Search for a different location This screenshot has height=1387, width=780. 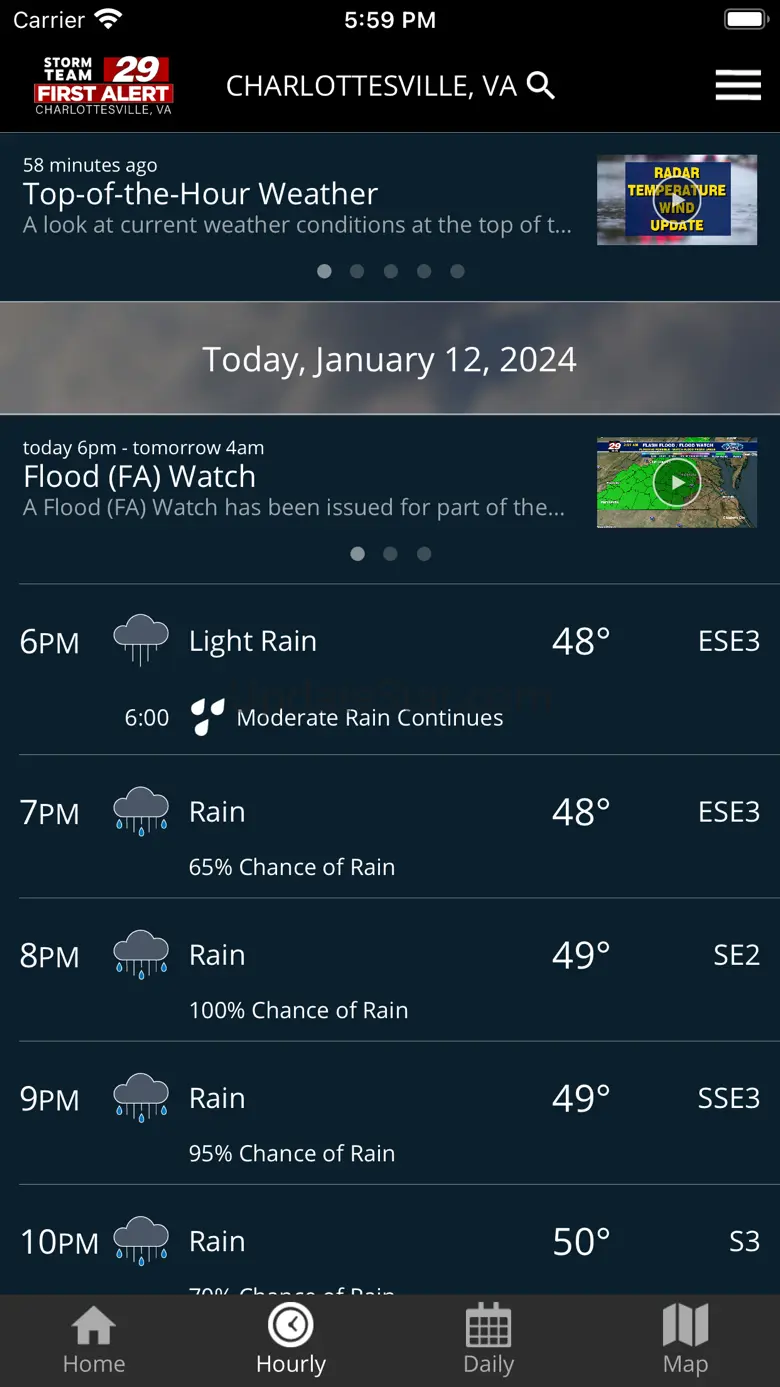[x=541, y=86]
